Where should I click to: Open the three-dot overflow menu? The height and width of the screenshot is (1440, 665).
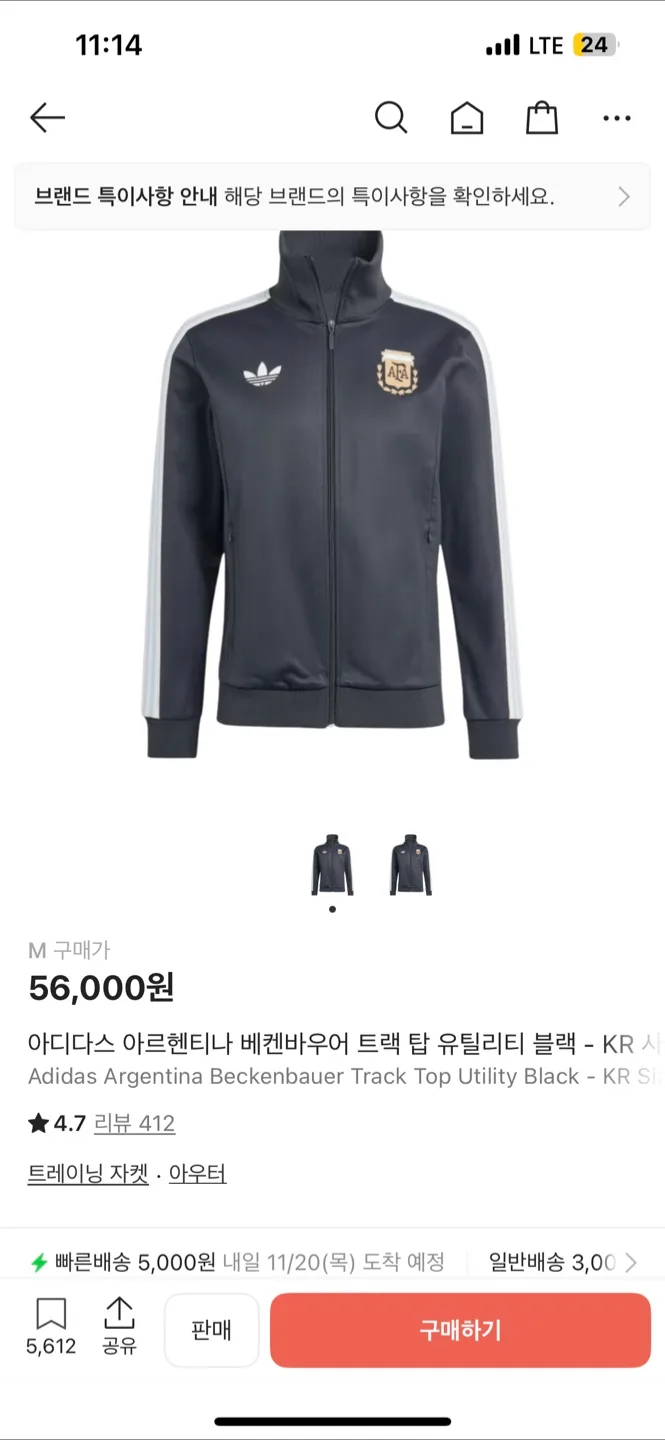(617, 118)
